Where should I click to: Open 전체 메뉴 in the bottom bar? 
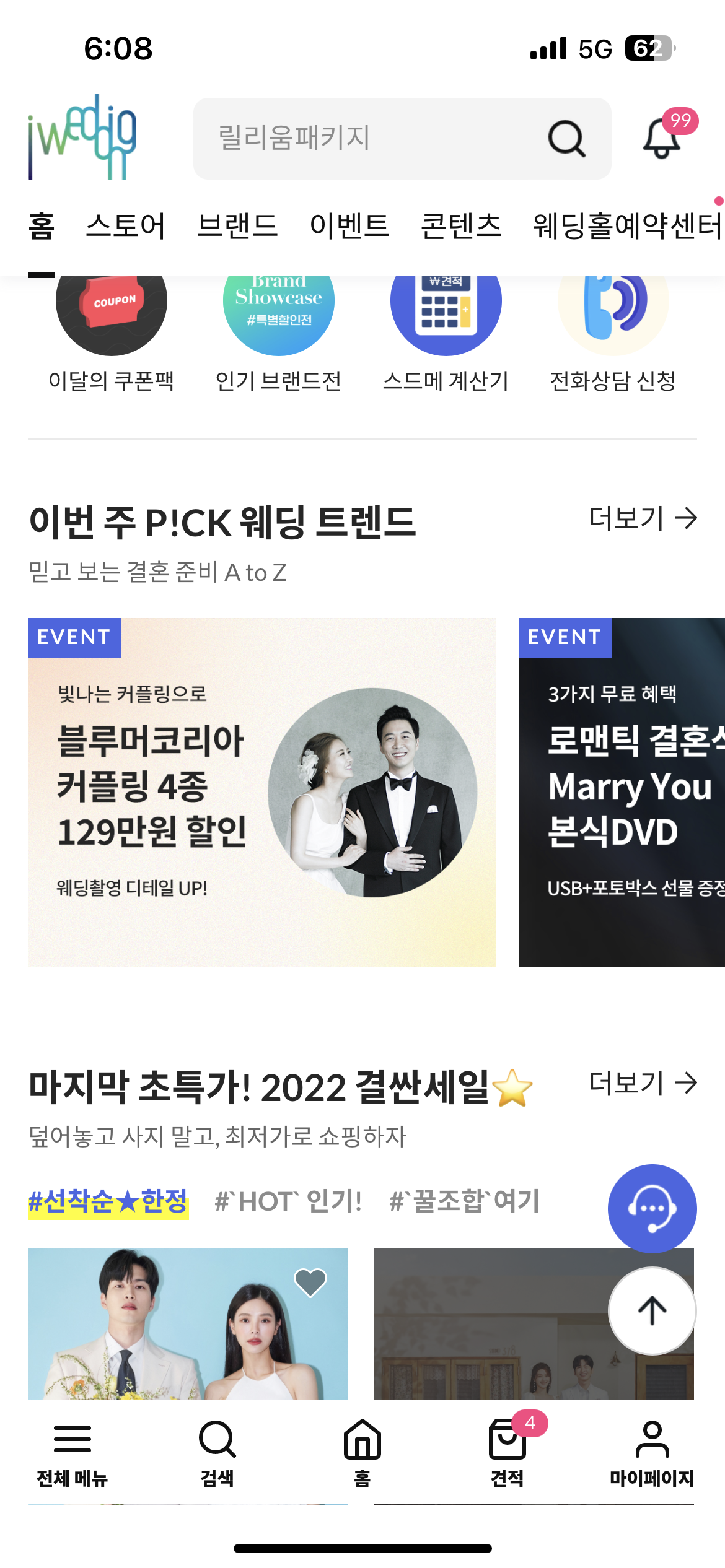(x=72, y=1453)
